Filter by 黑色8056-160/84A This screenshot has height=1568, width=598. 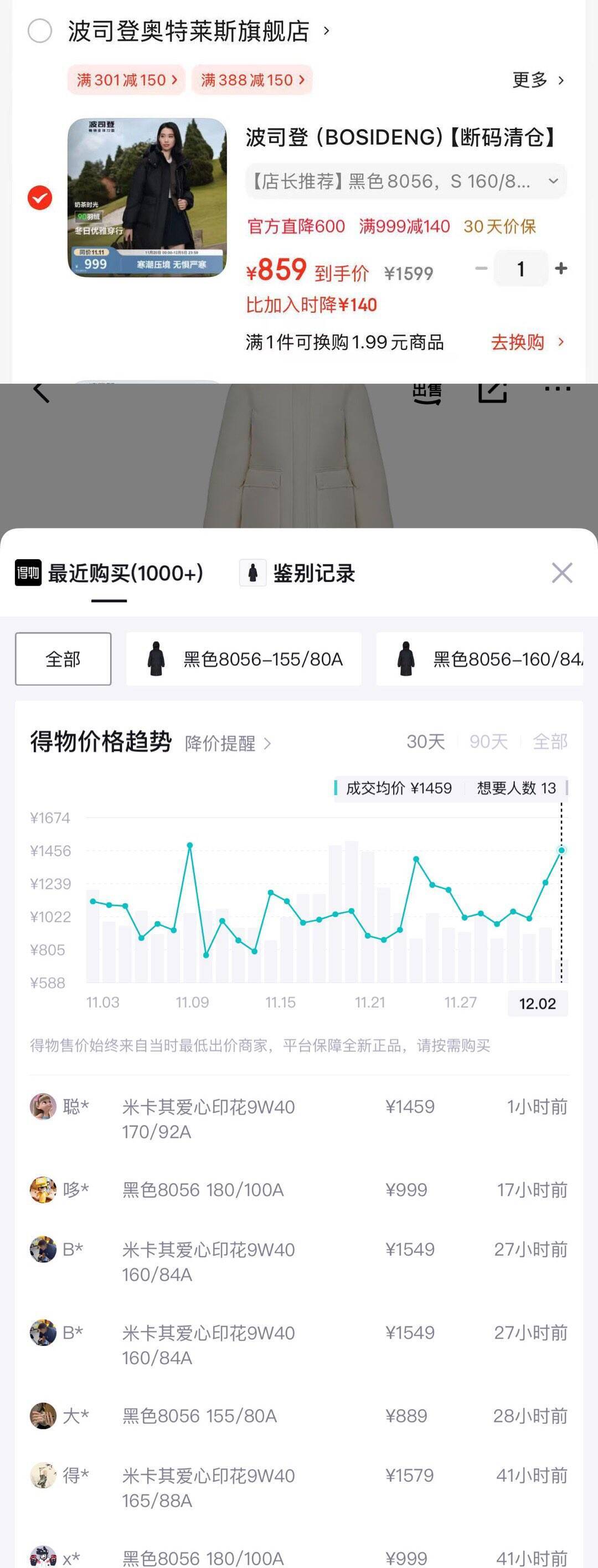click(480, 659)
